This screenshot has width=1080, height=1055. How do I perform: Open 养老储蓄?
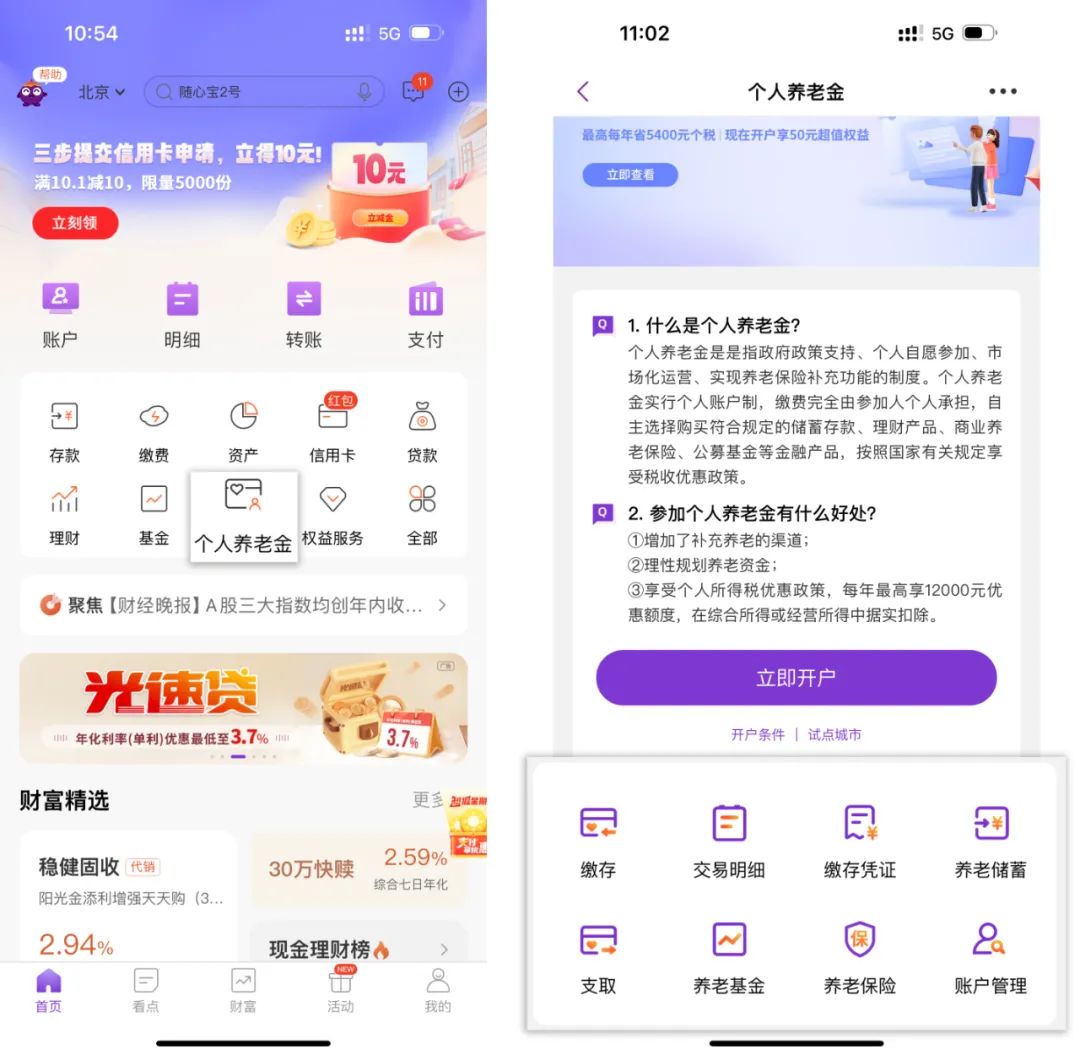(990, 842)
